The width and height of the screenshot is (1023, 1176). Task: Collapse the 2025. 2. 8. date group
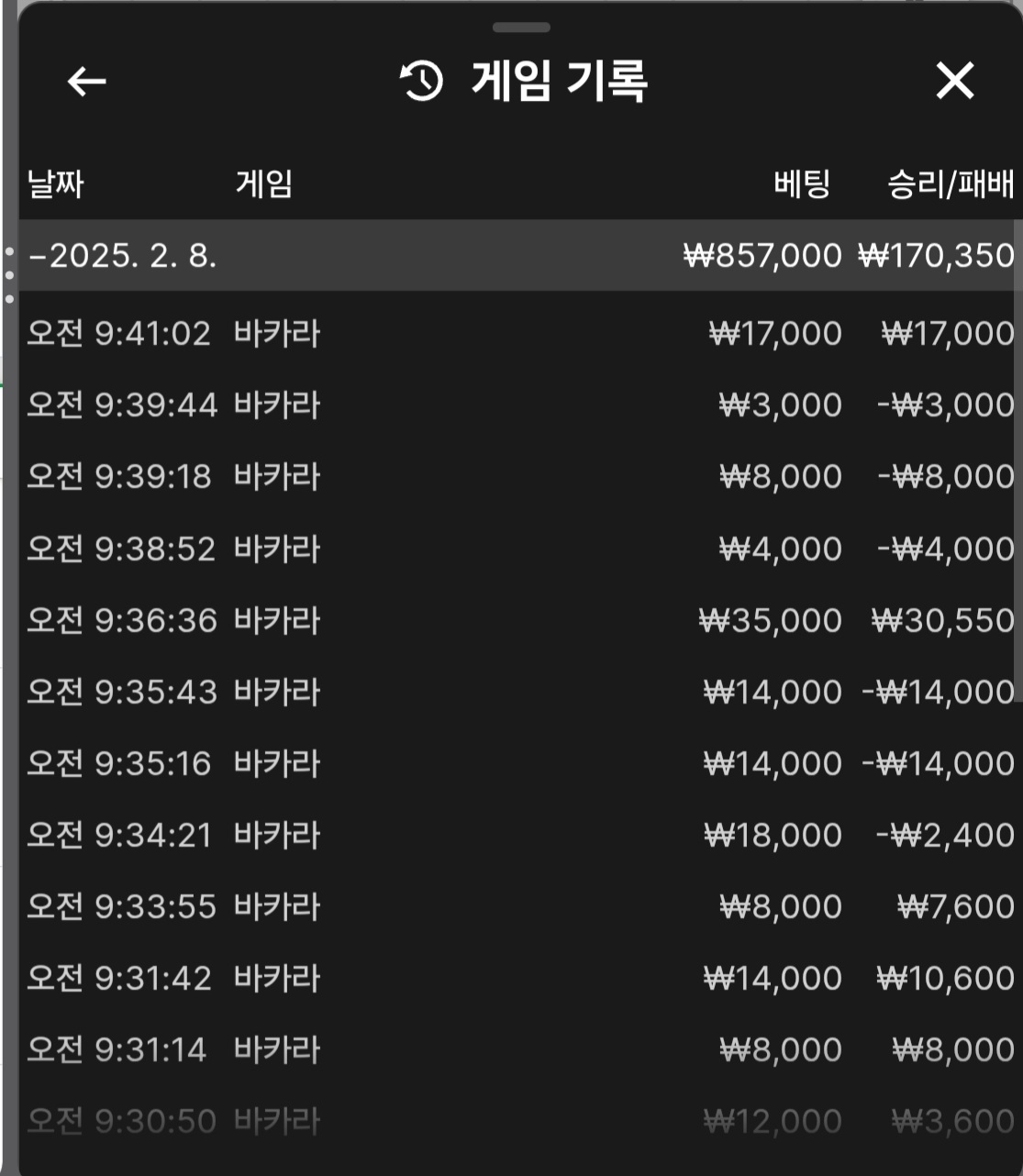point(123,256)
